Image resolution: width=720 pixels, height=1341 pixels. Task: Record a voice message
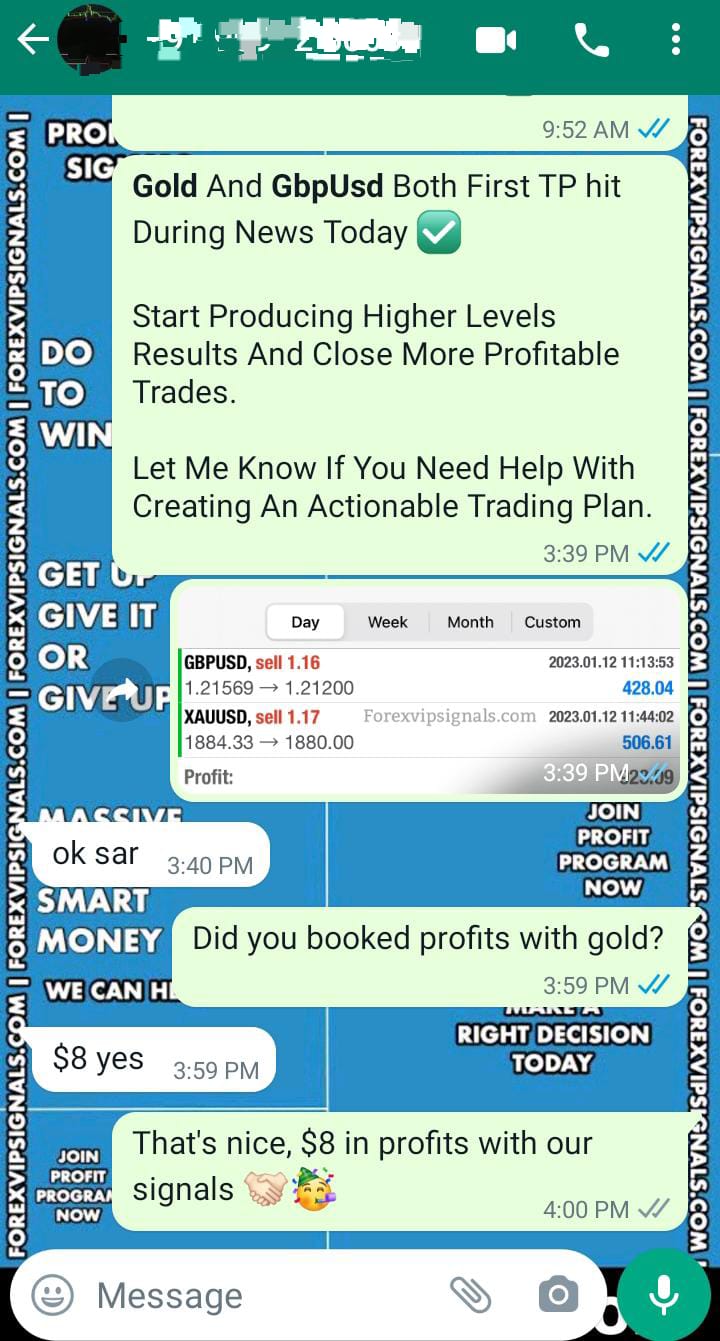663,1296
